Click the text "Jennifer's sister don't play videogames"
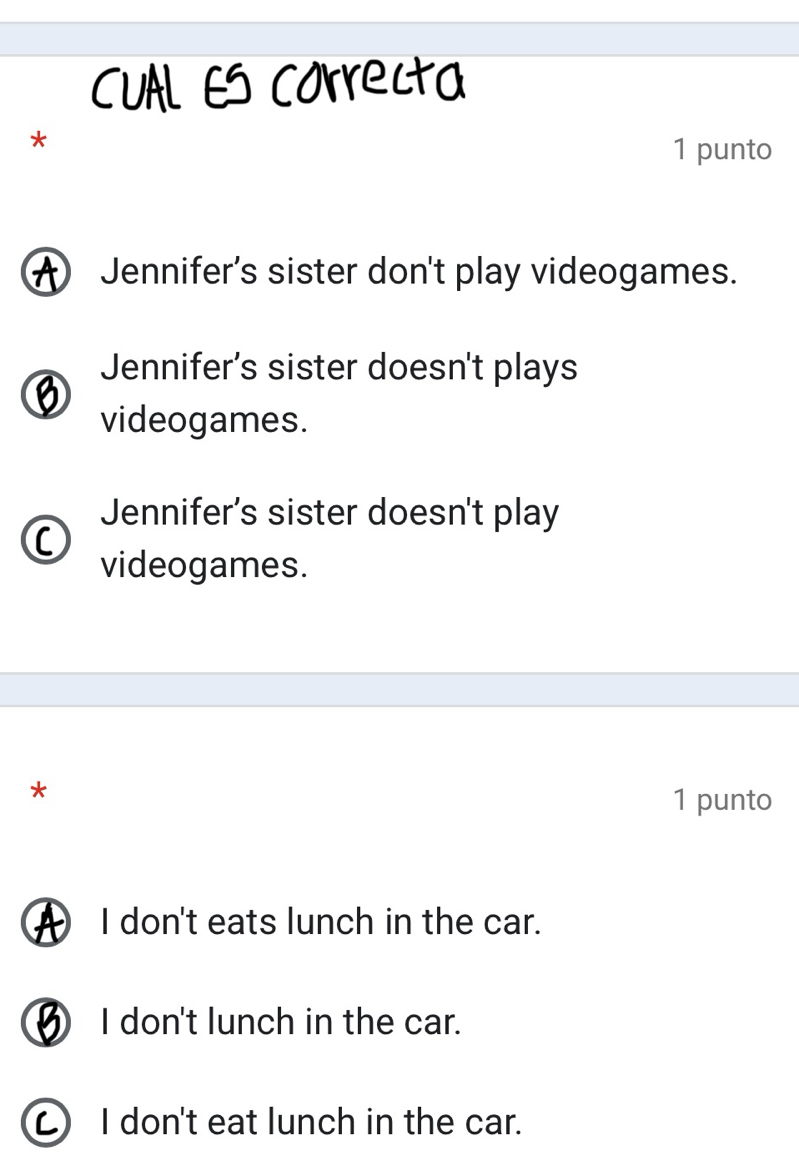Screen dimensions: 799x1175 tap(419, 271)
